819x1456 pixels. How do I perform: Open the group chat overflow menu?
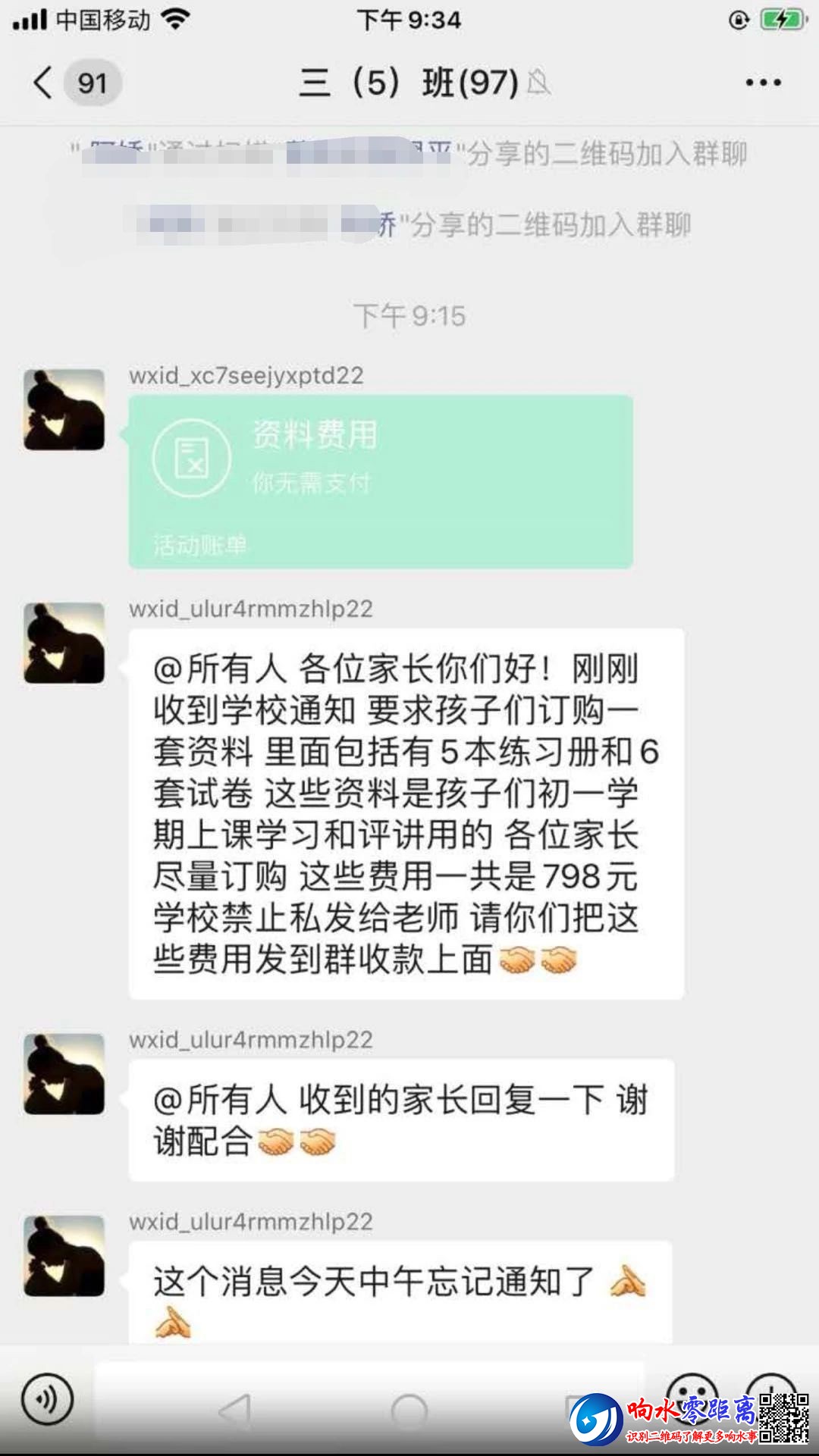762,83
